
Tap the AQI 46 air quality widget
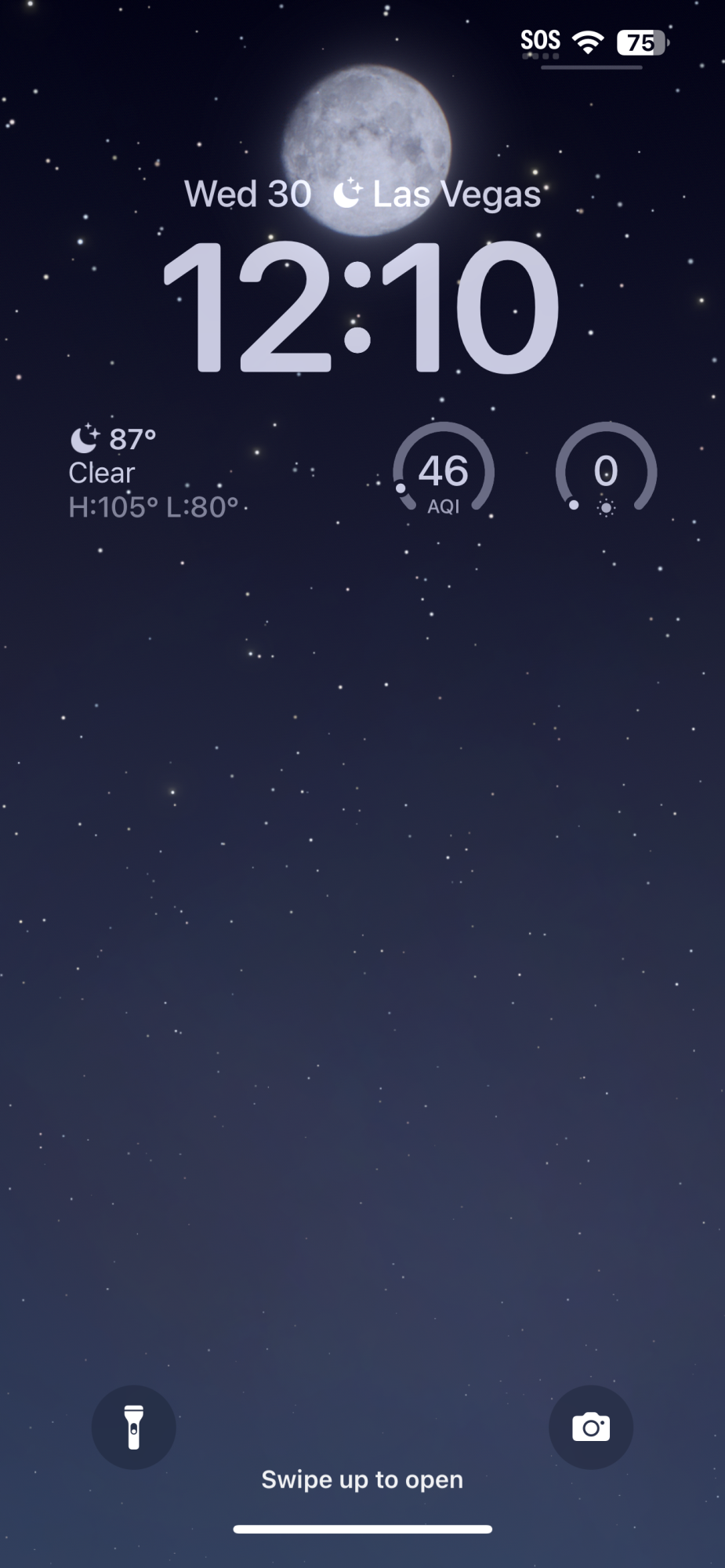pos(444,471)
